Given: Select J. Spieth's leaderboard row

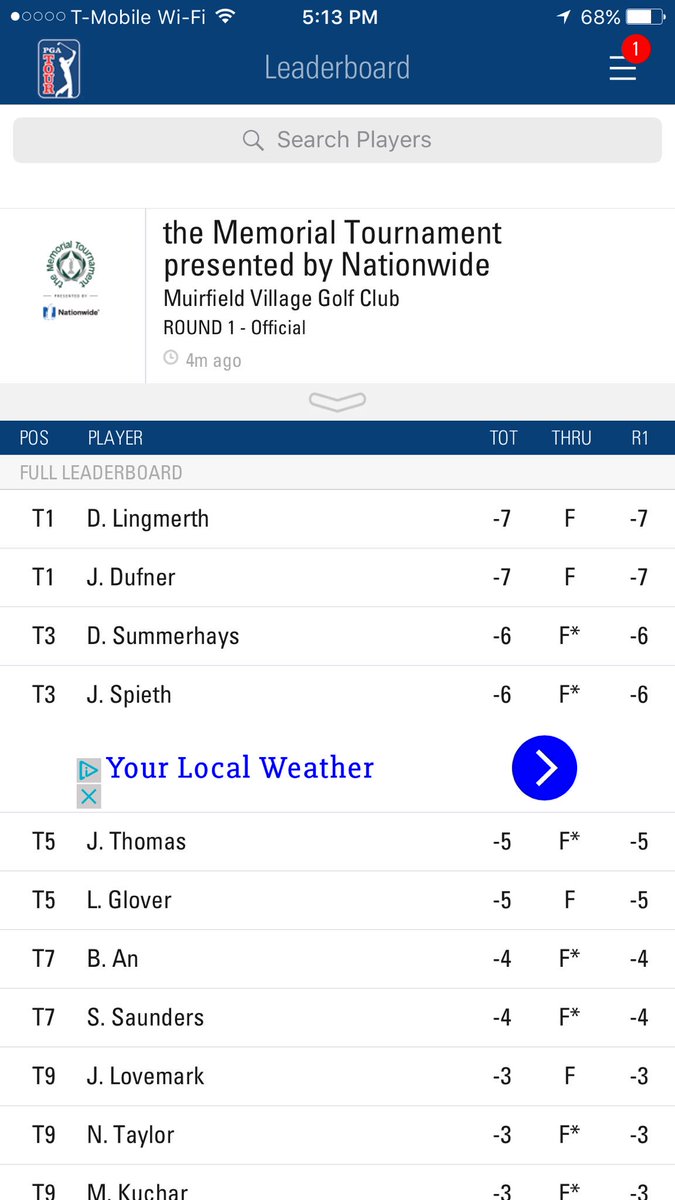Looking at the screenshot, I should [x=337, y=695].
